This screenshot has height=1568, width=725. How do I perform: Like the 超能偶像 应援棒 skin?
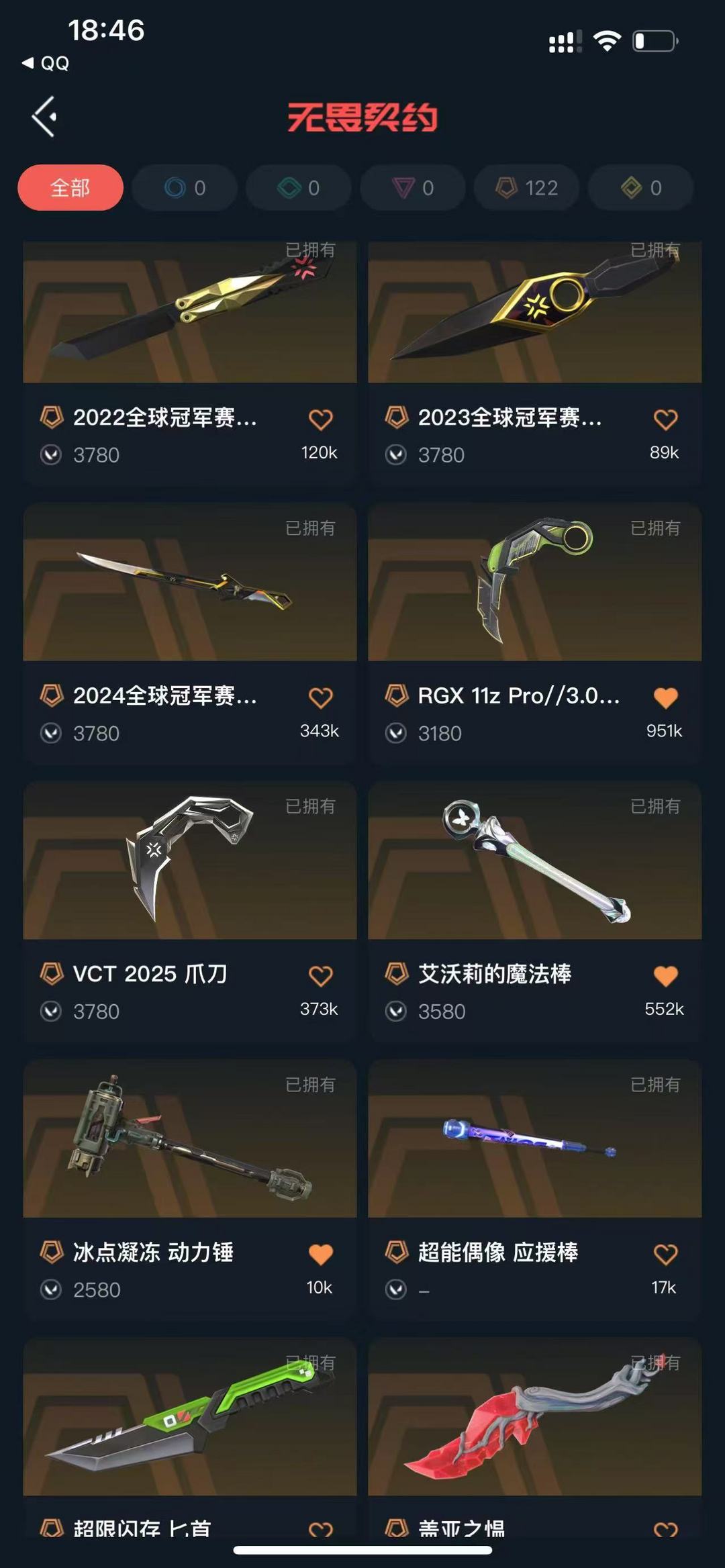(665, 1255)
